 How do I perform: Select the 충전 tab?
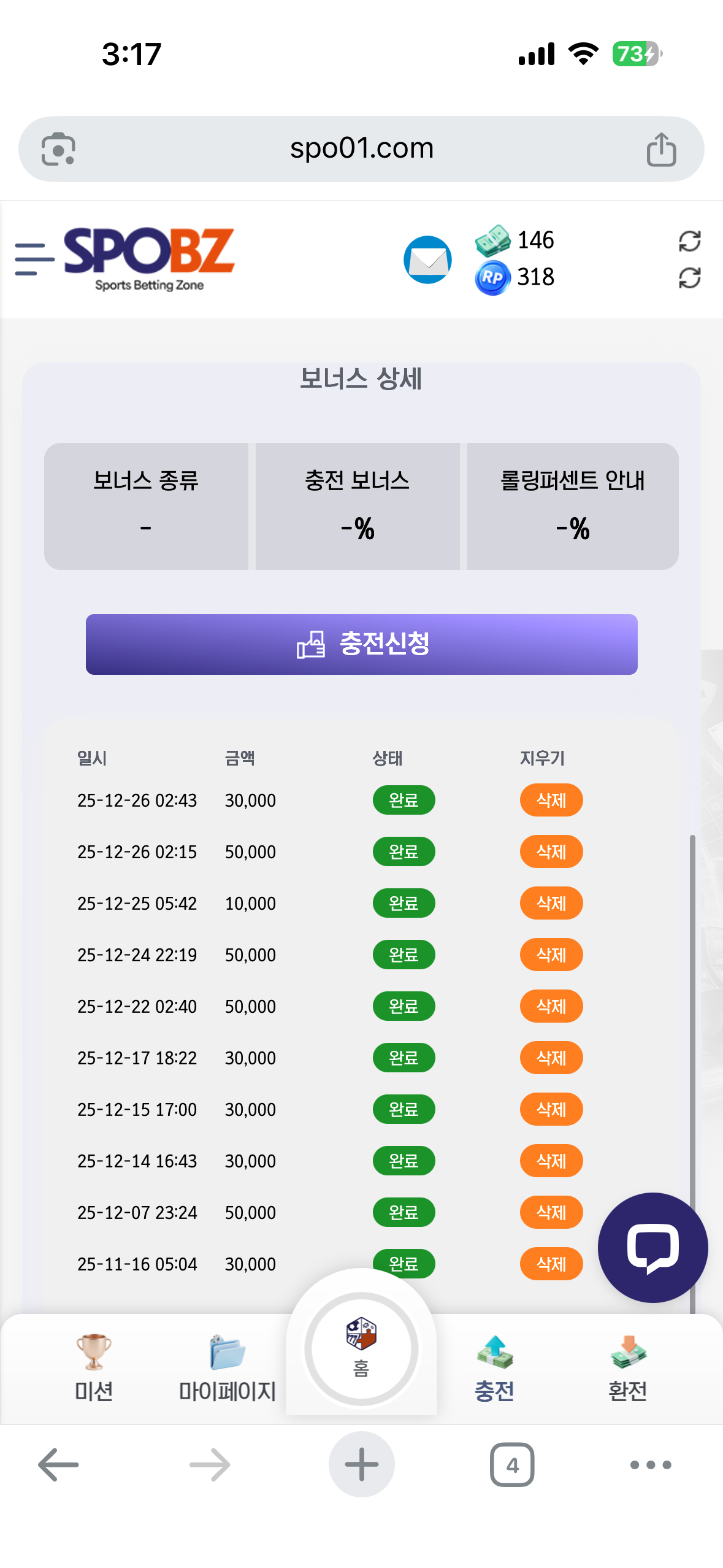pos(494,1367)
